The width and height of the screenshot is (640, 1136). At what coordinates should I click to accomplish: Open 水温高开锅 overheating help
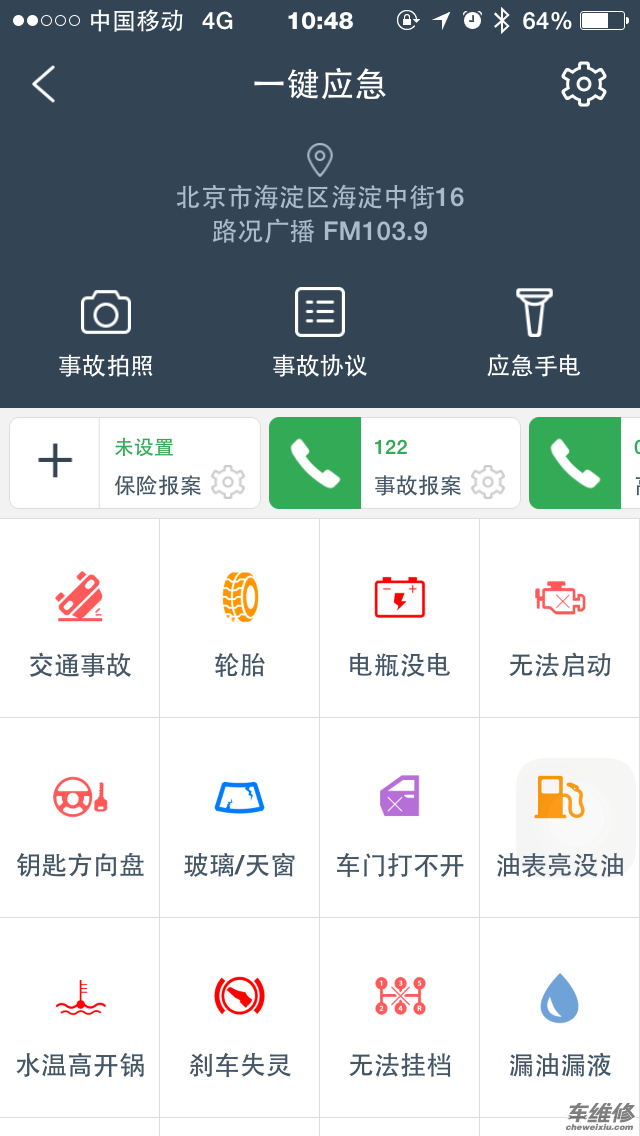pos(80,1018)
